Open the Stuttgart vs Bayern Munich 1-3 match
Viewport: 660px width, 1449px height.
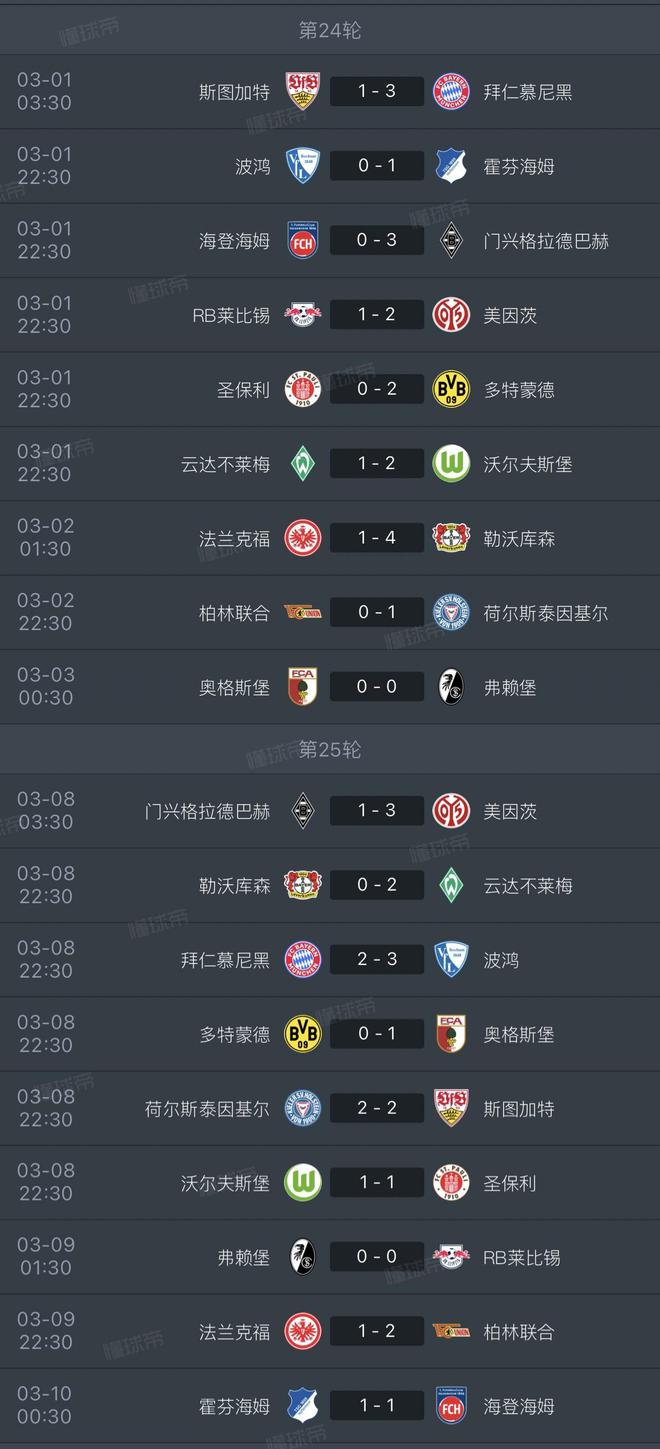pyautogui.click(x=377, y=92)
